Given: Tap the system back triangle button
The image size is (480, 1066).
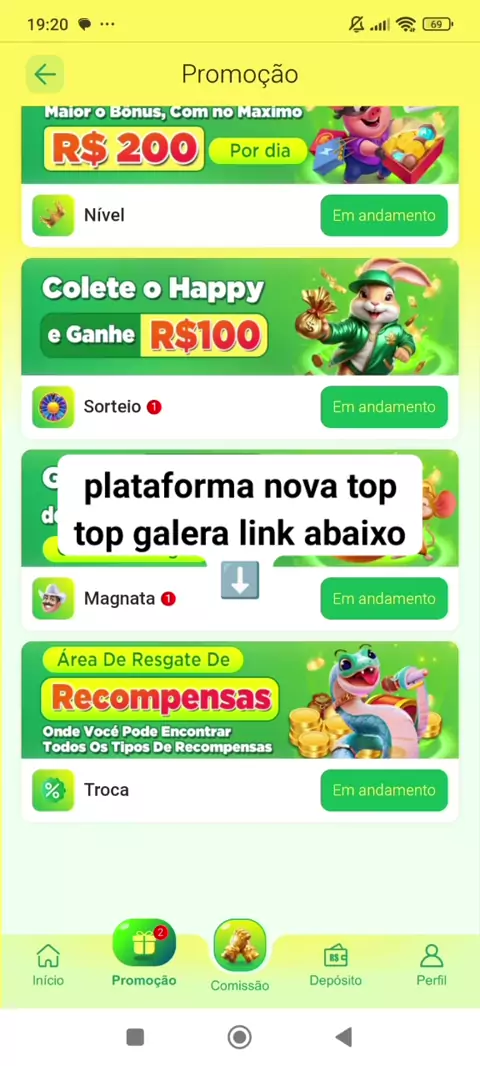Looking at the screenshot, I should (344, 1037).
